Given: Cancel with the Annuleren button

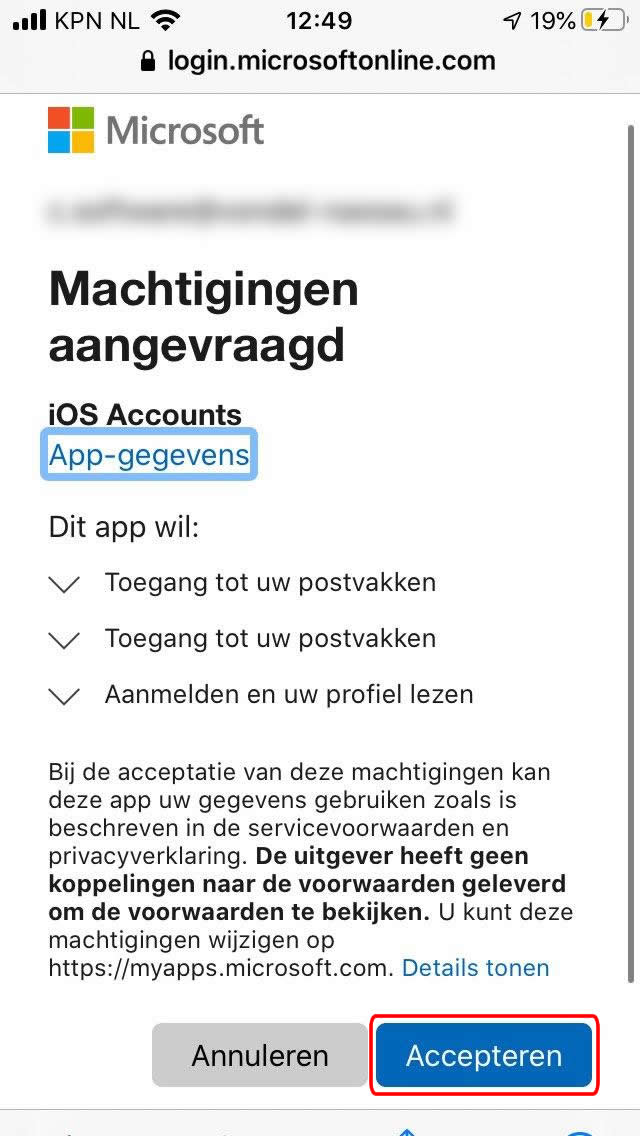Looking at the screenshot, I should [x=259, y=1055].
